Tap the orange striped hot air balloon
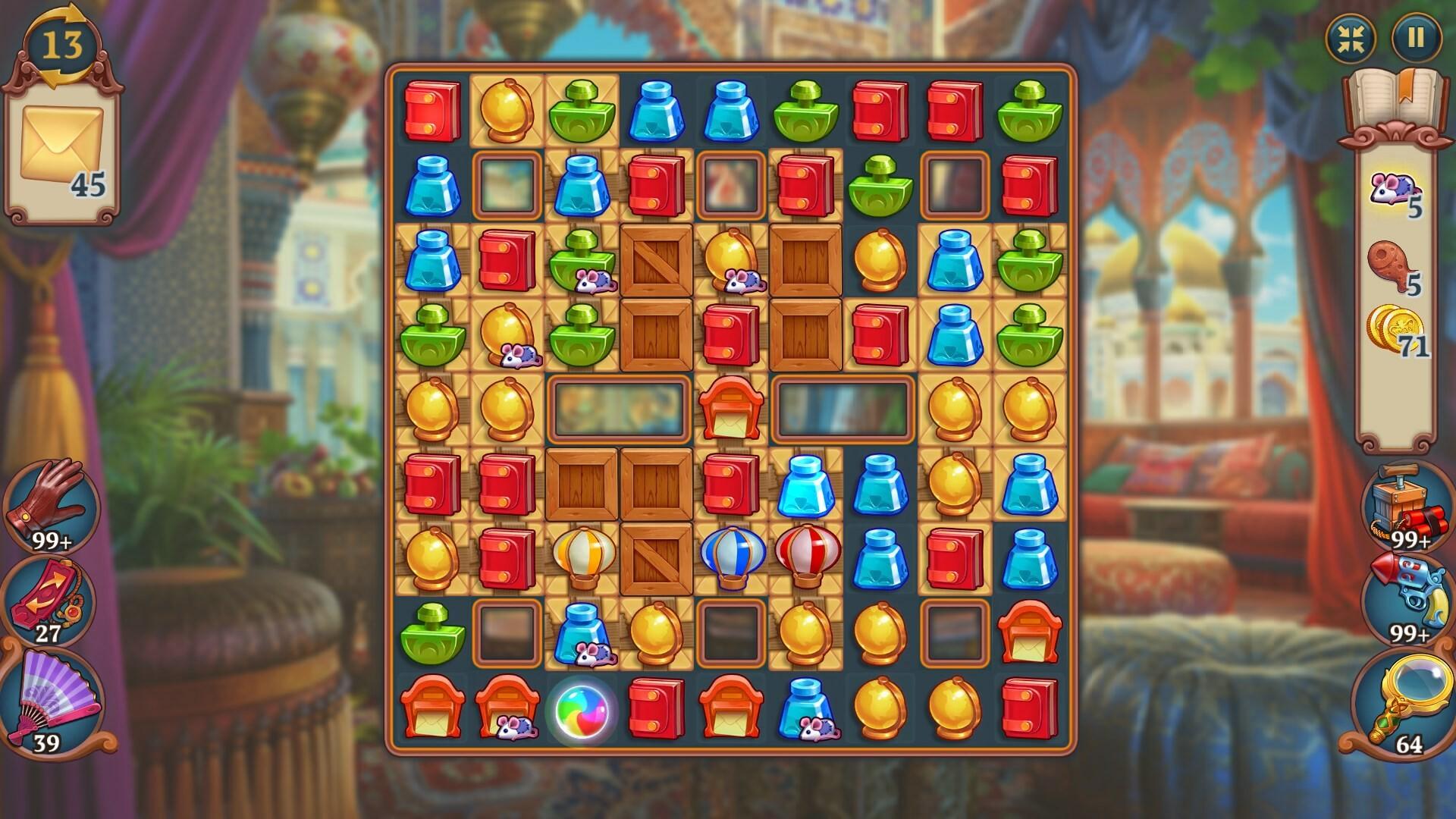This screenshot has height=819, width=1456. 582,557
